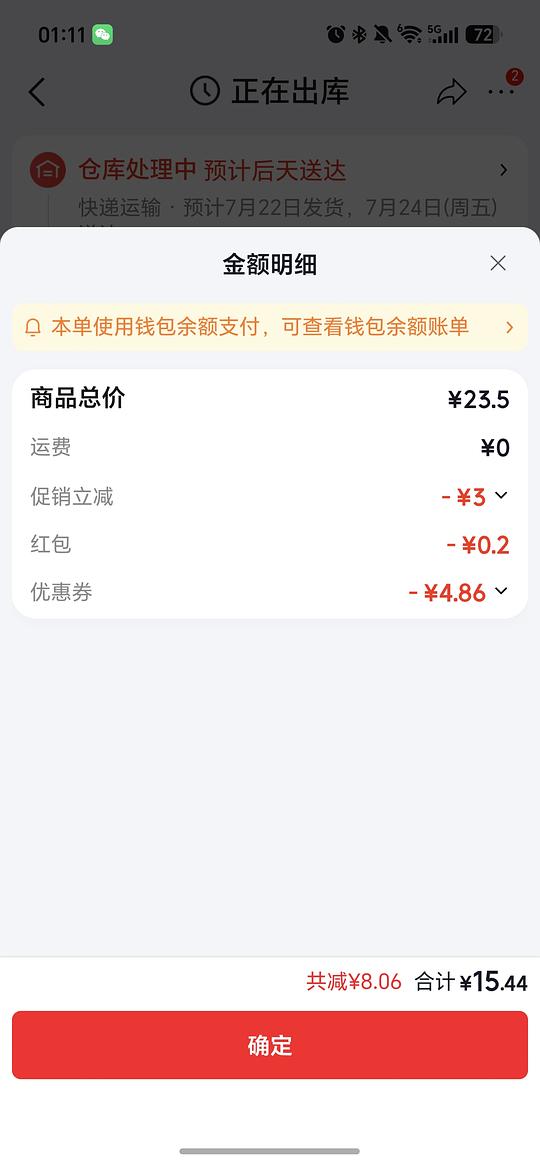540x1168 pixels.
Task: Open the overflow menu with three dots
Action: (501, 91)
